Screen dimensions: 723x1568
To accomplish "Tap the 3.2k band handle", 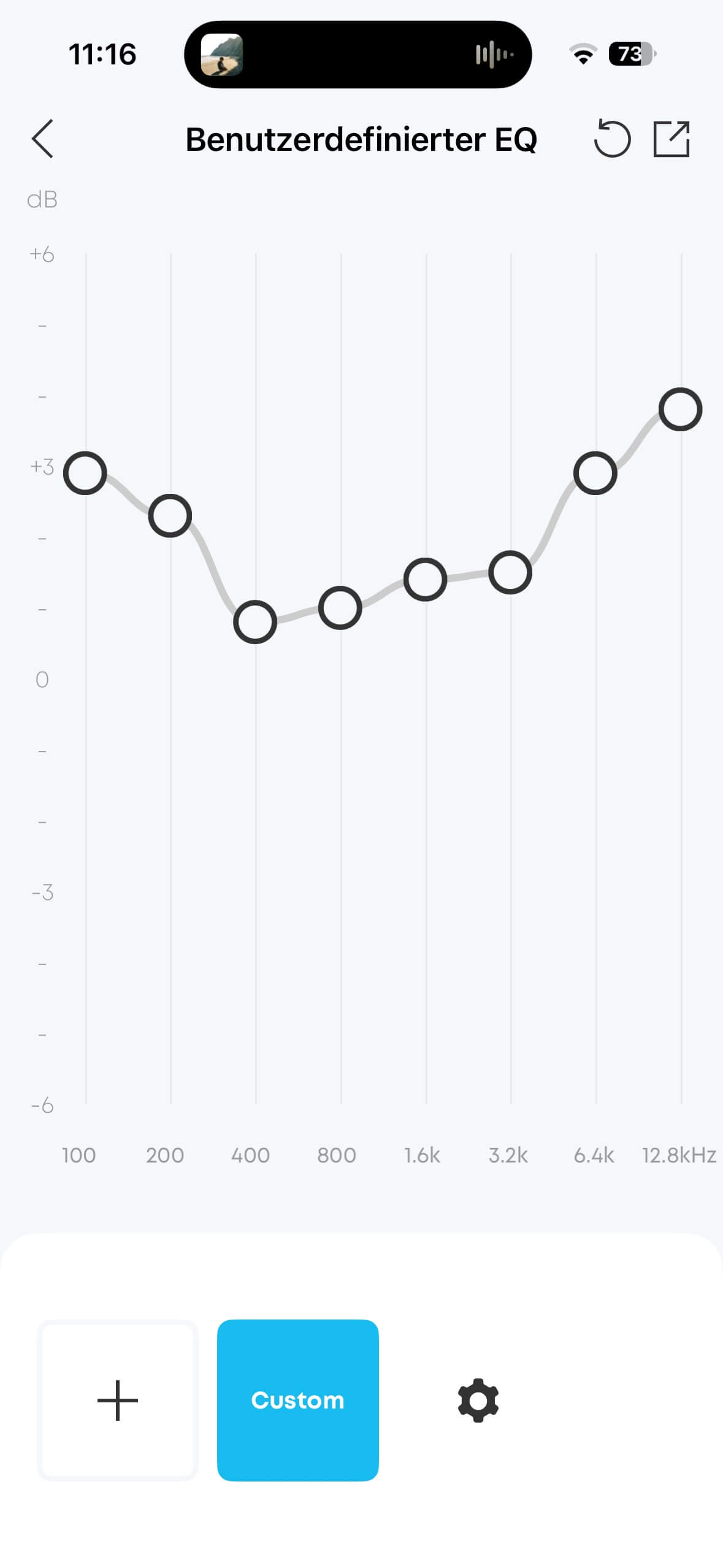I will 510,572.
